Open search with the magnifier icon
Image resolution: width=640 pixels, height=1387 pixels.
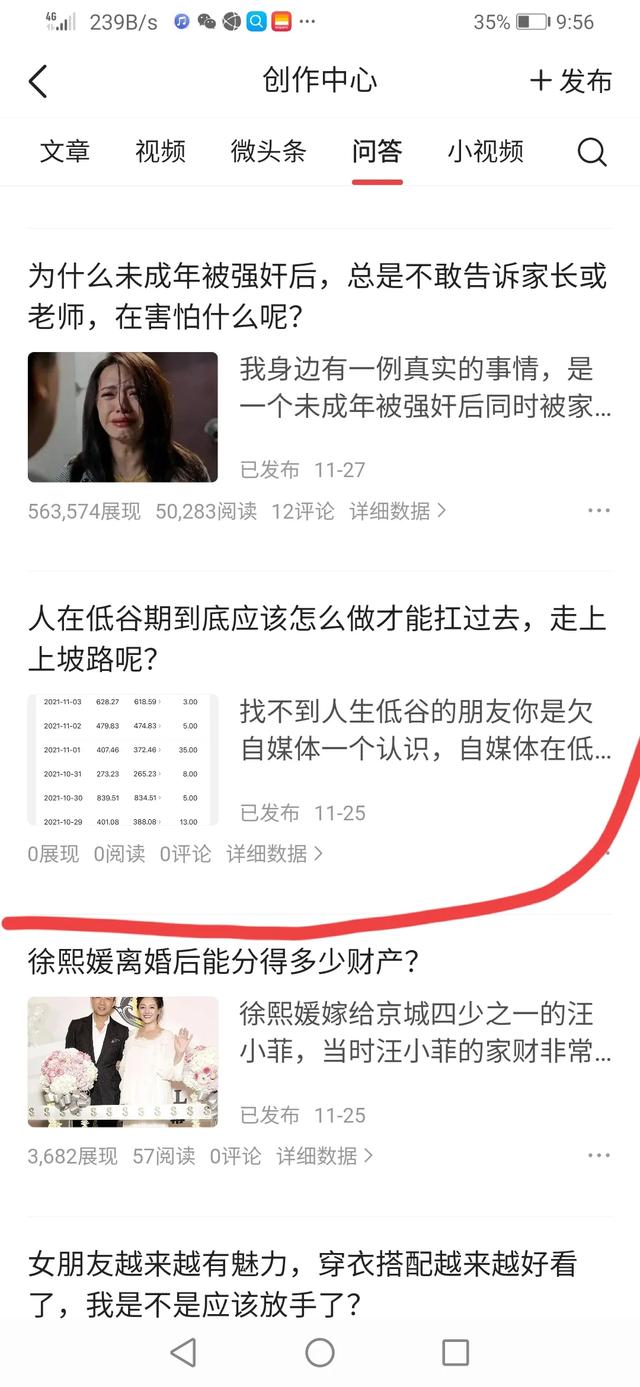pyautogui.click(x=592, y=152)
